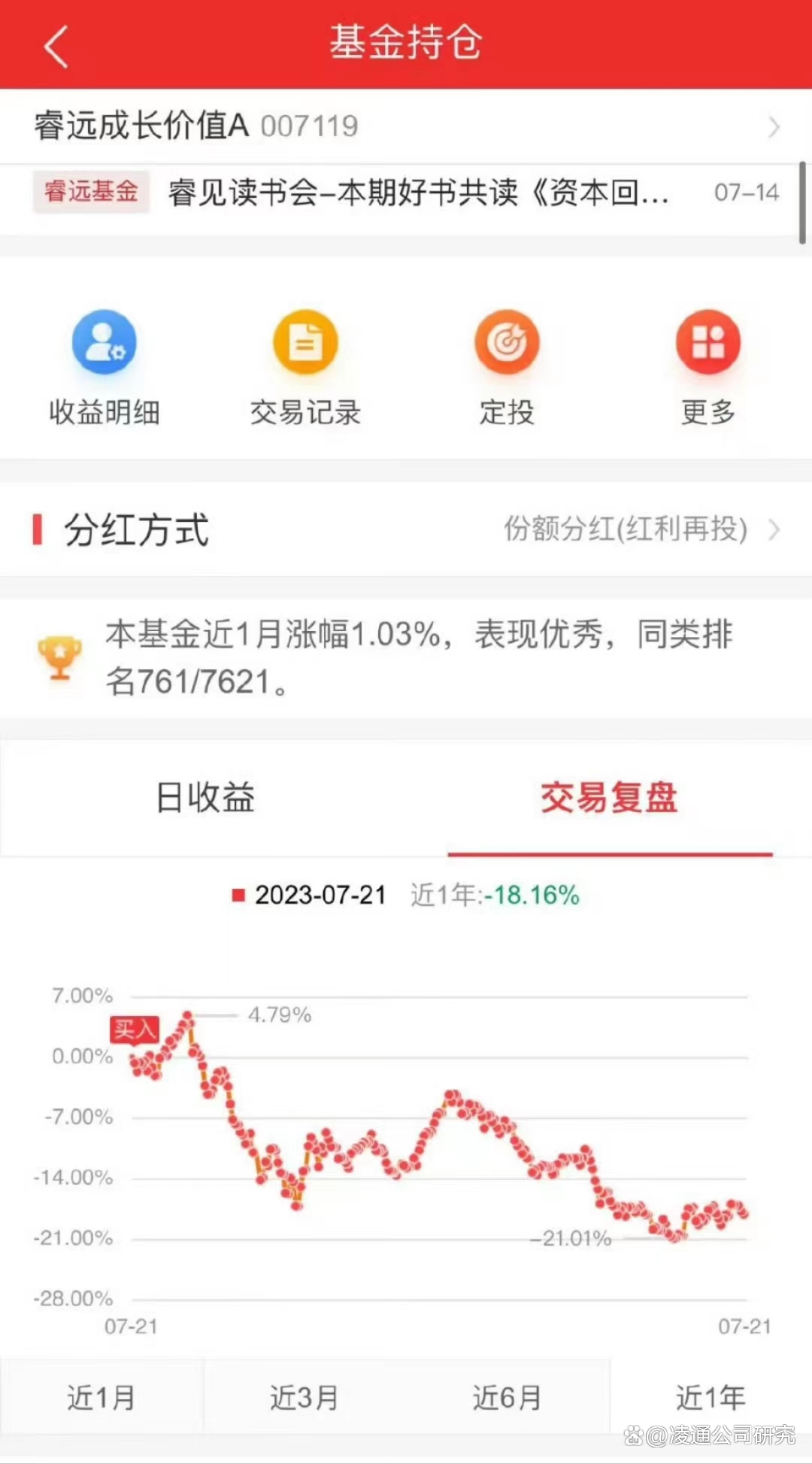Click the 买入 buy marker on chart
812x1464 pixels.
coord(134,1028)
